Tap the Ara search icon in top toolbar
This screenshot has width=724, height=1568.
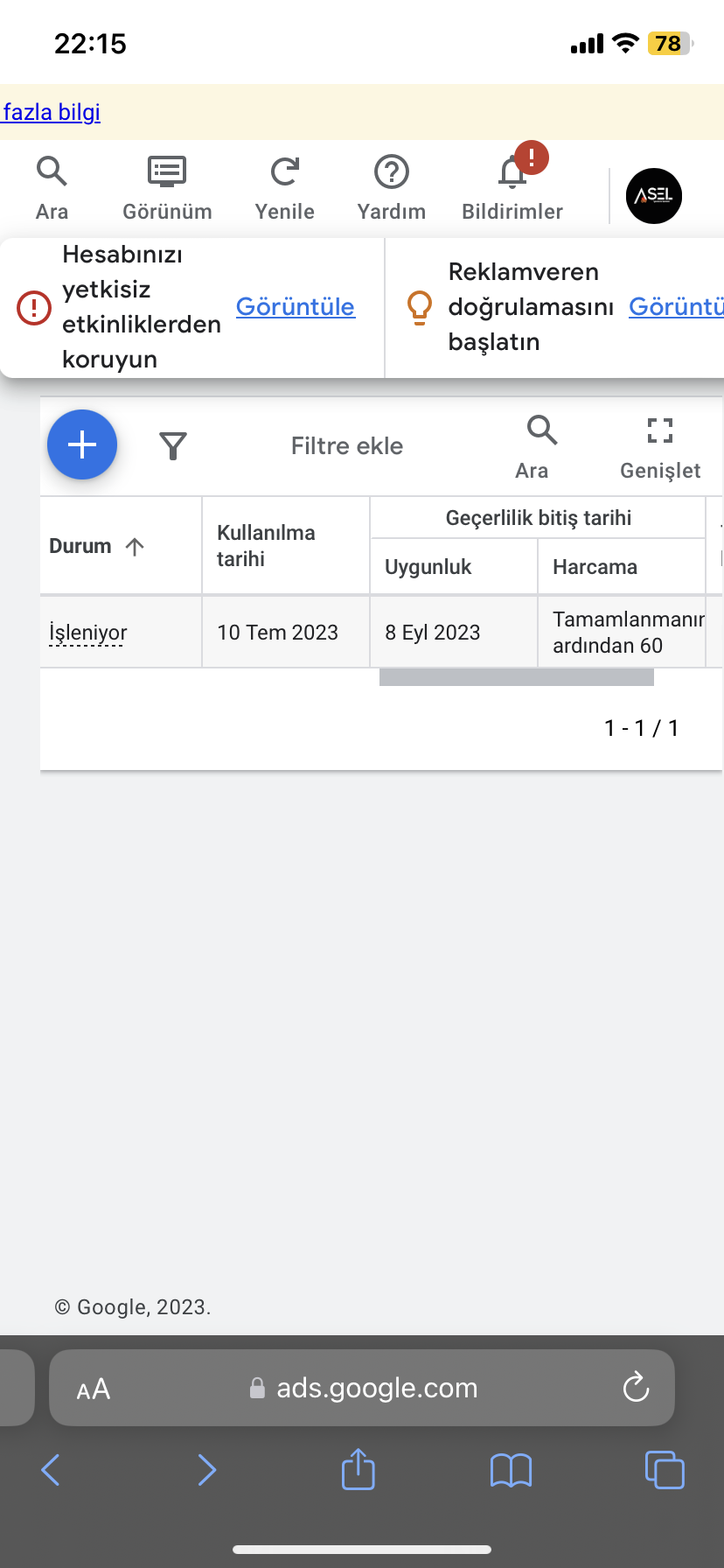point(52,186)
